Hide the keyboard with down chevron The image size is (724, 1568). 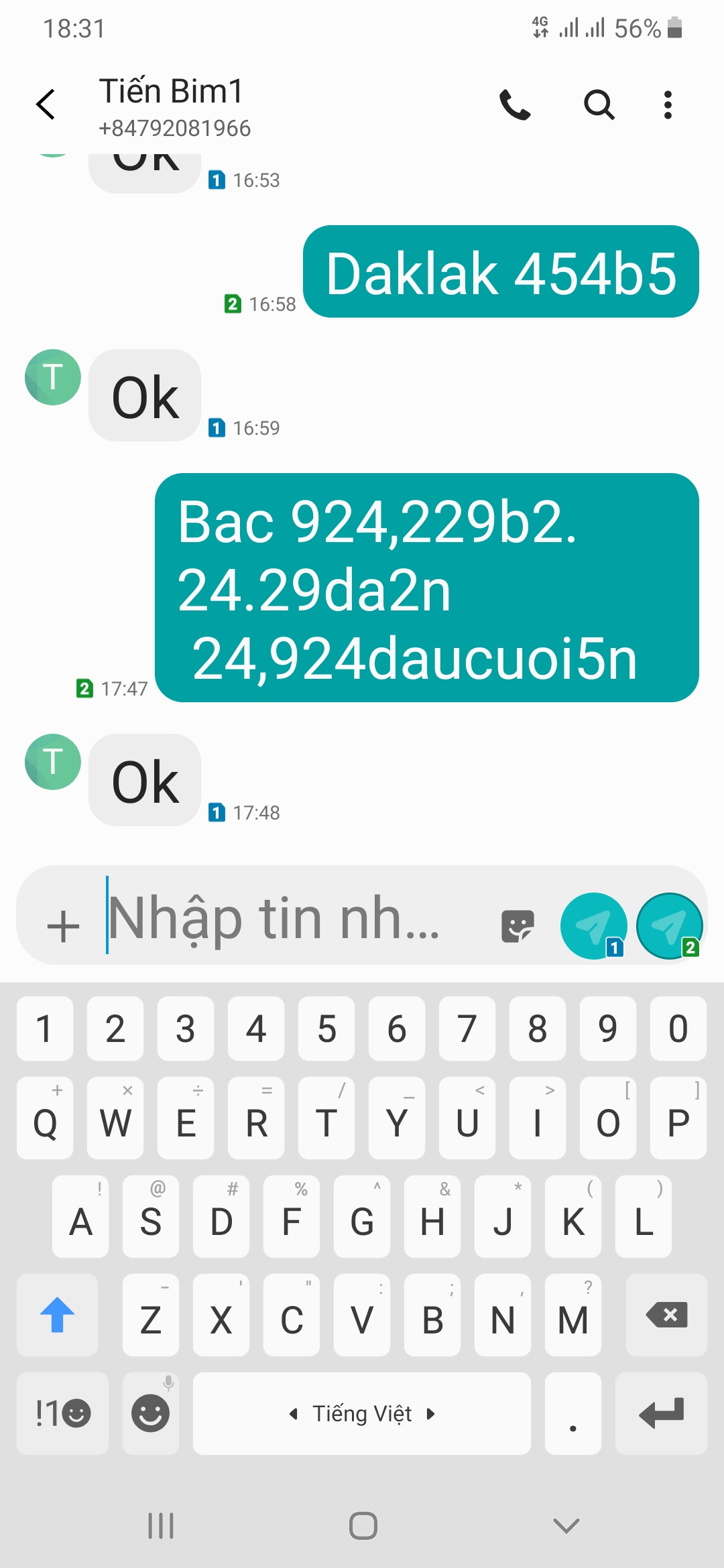(566, 1526)
